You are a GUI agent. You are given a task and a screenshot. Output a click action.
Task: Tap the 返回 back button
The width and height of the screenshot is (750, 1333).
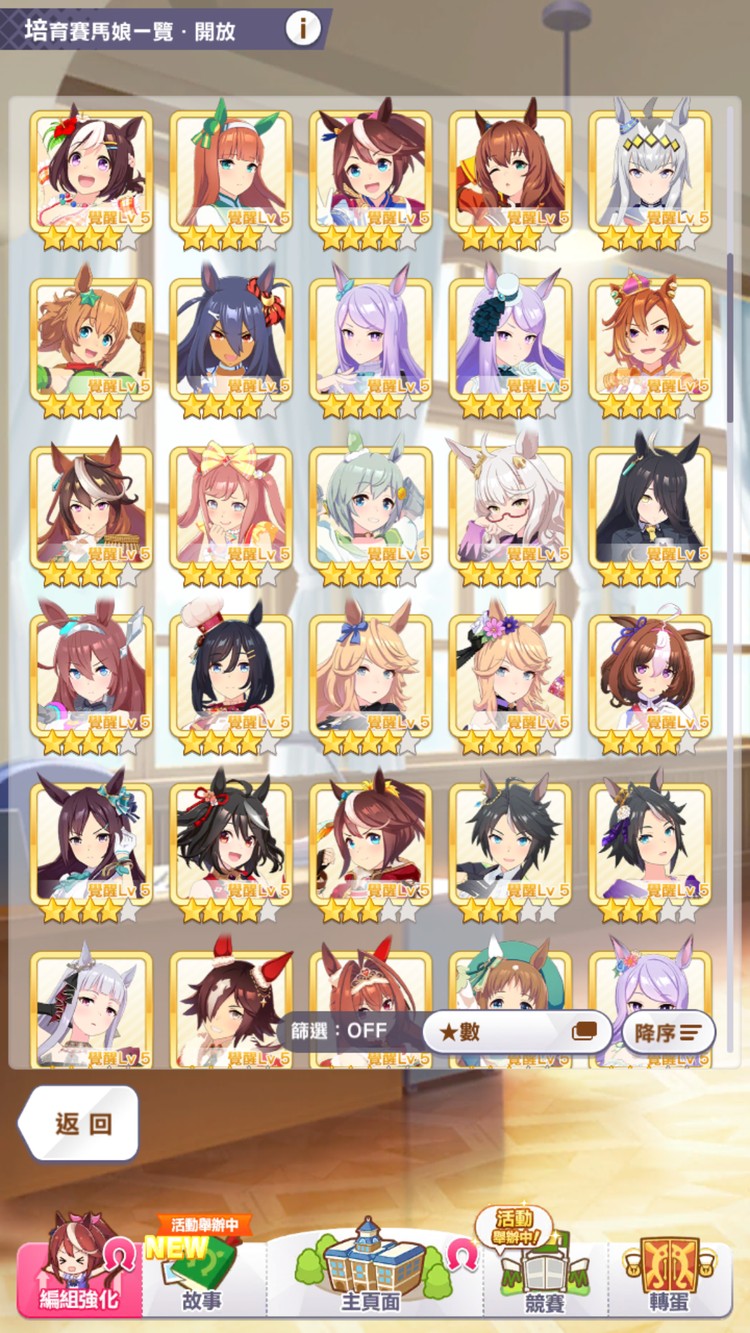(x=80, y=1123)
